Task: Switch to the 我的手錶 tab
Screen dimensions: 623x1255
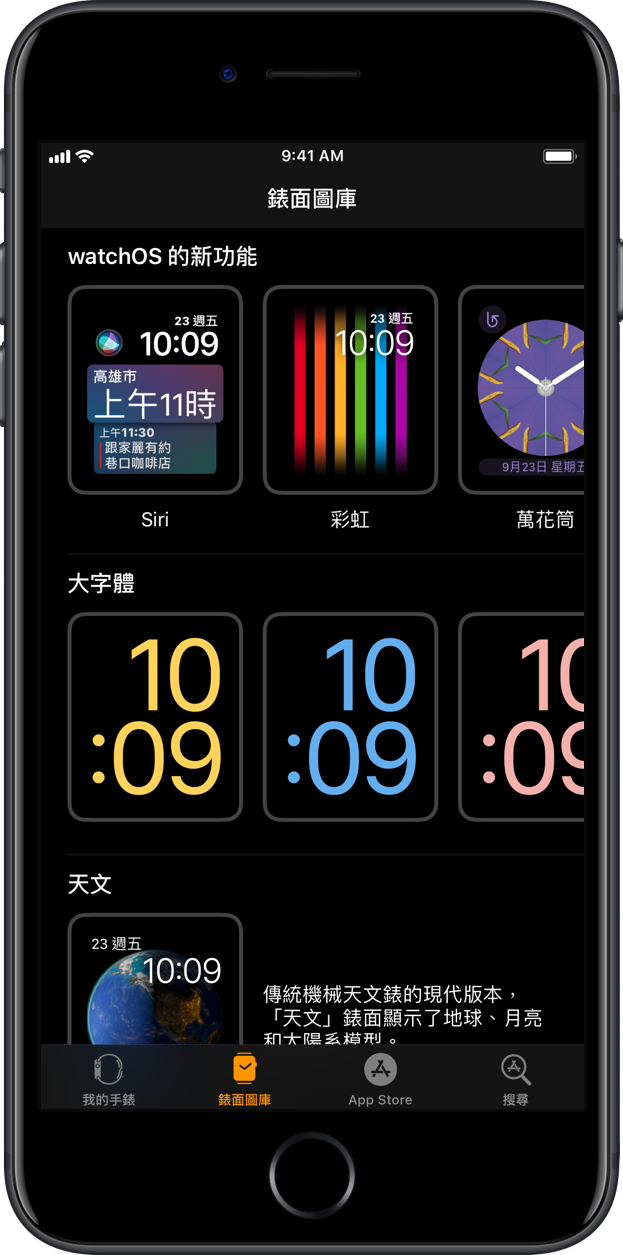Action: (x=109, y=1079)
